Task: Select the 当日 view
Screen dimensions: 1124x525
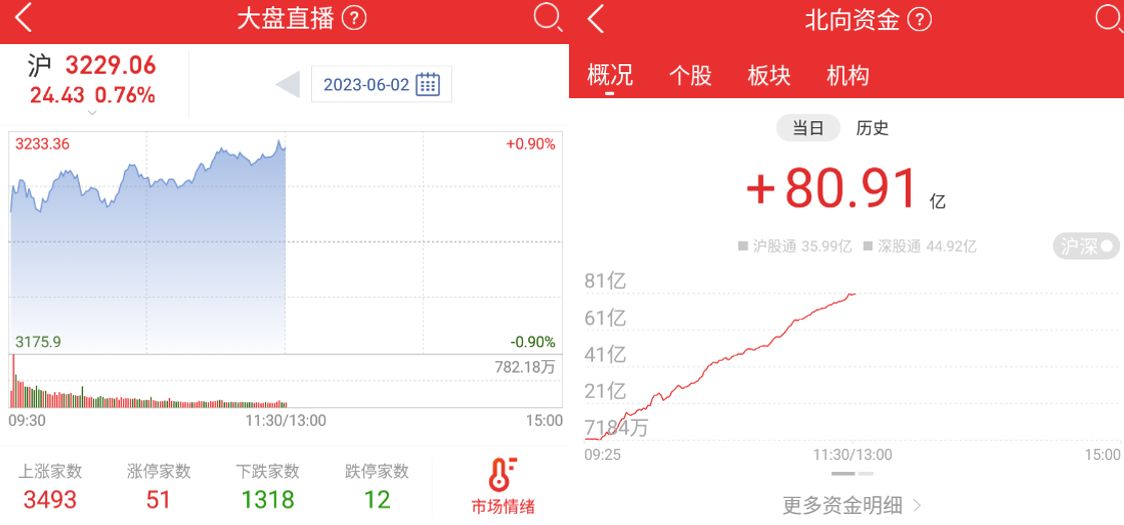Action: (x=808, y=128)
